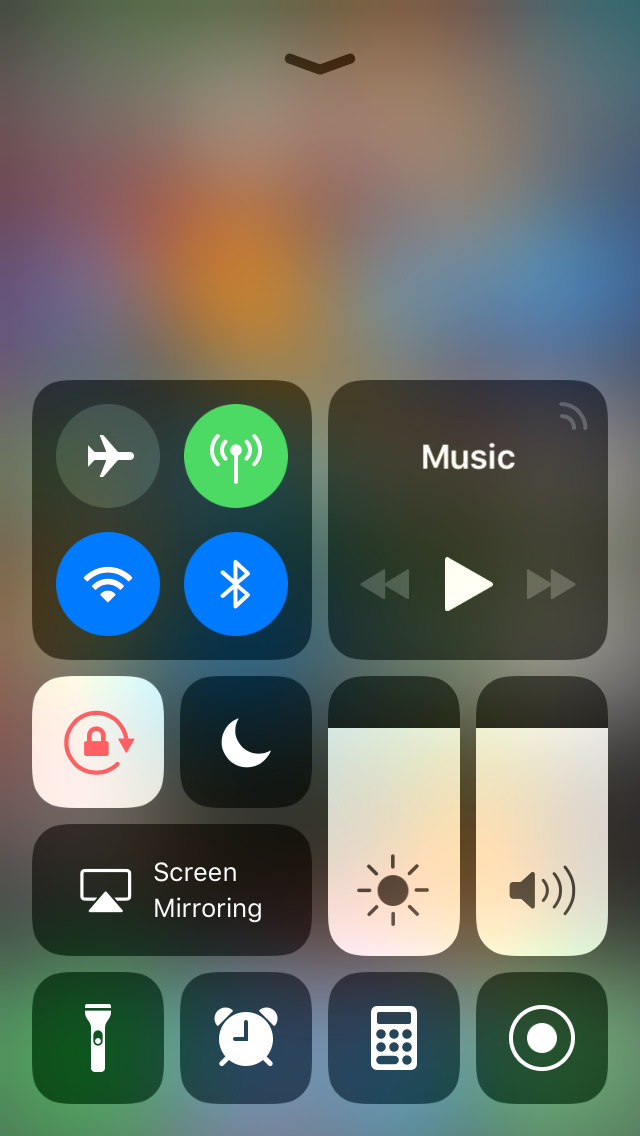640x1136 pixels.
Task: Disable Wi-Fi
Action: pos(108,584)
